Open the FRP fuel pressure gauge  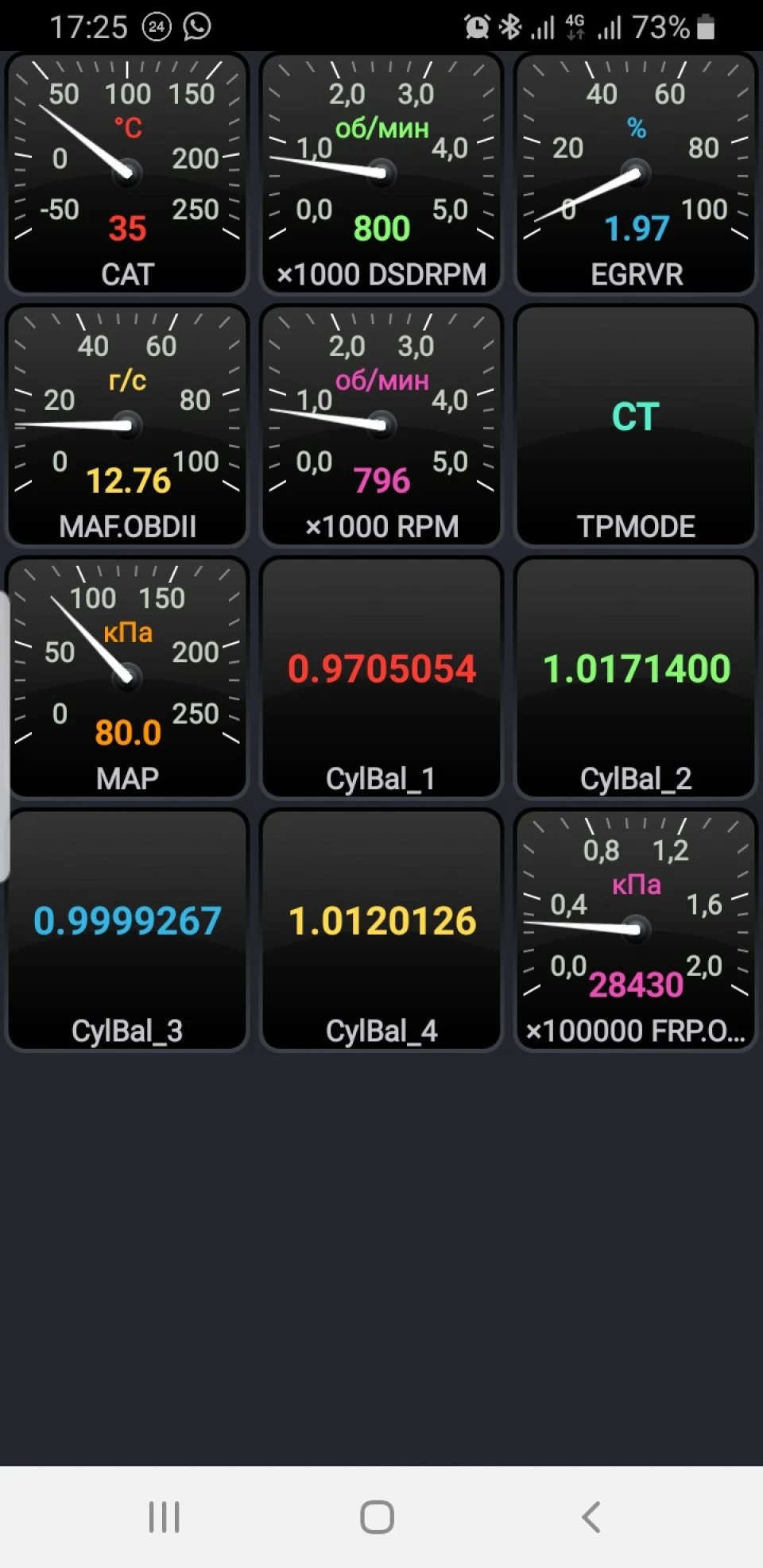pyautogui.click(x=636, y=929)
